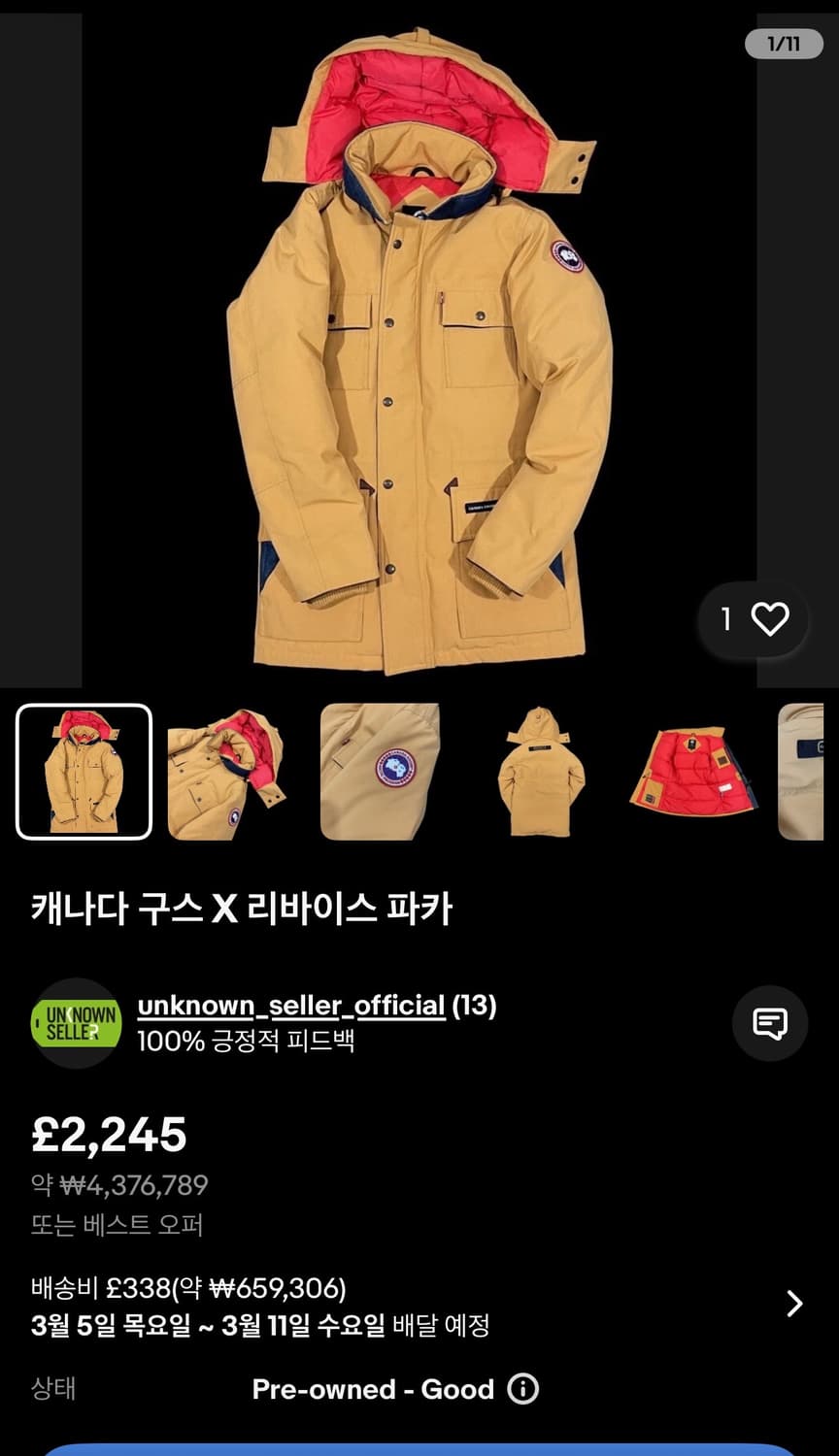The height and width of the screenshot is (1456, 839).
Task: Tap the price £2,245
Action: tap(109, 1134)
